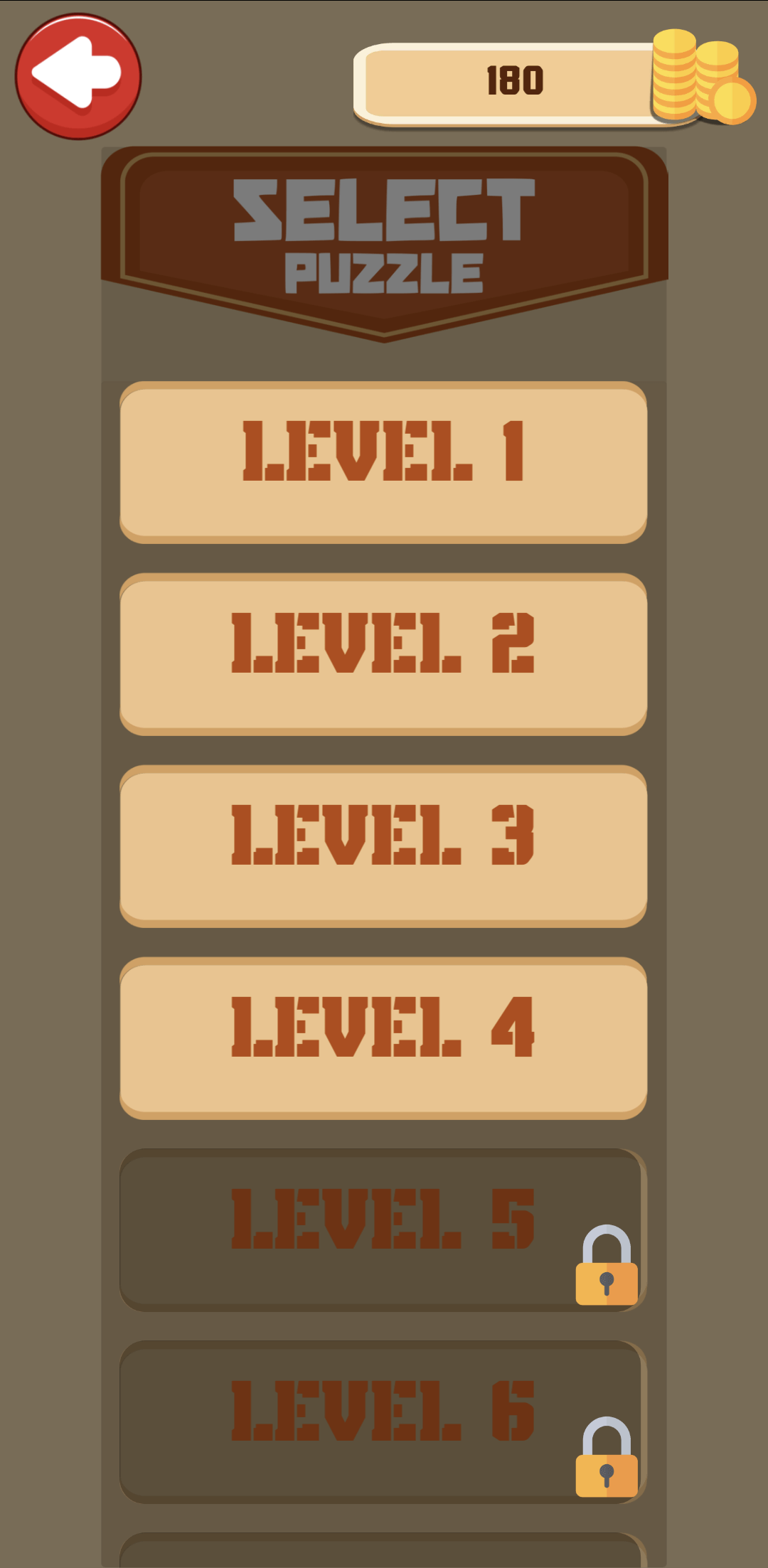Viewport: 768px width, 1568px height.
Task: Go back with the red arrow button
Action: click(78, 76)
